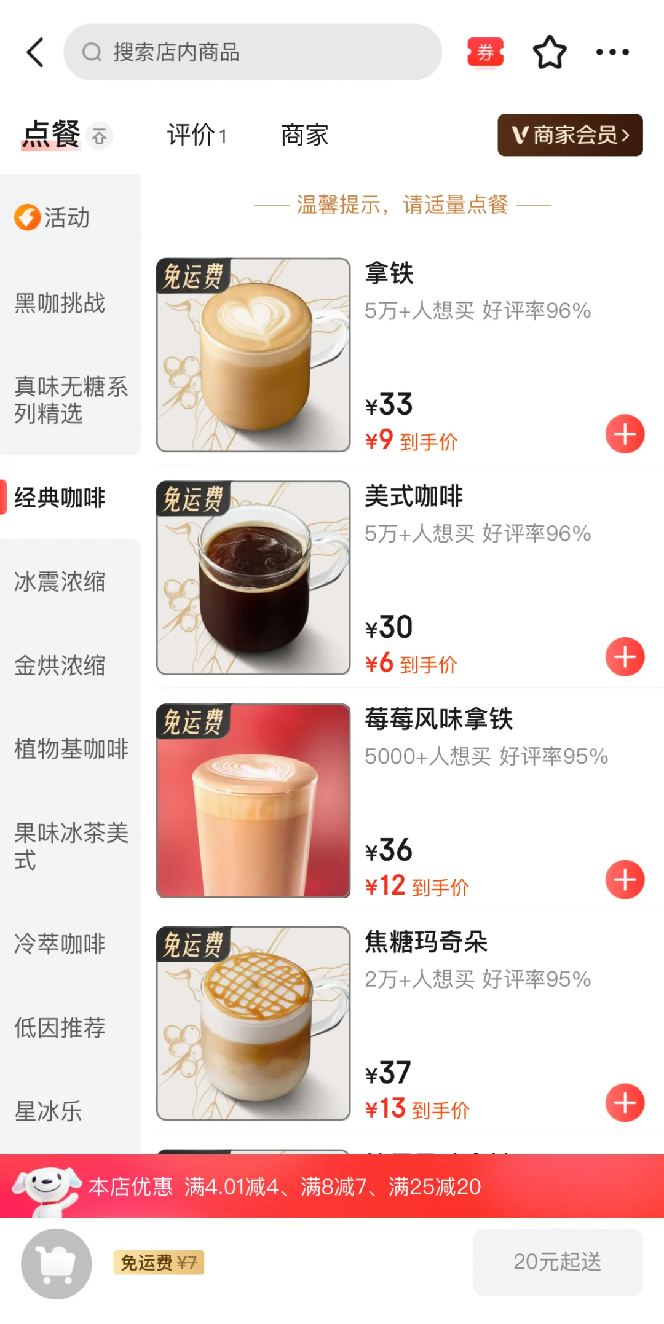Open the 商家会员 membership button
This screenshot has height=1324, width=664.
click(570, 135)
